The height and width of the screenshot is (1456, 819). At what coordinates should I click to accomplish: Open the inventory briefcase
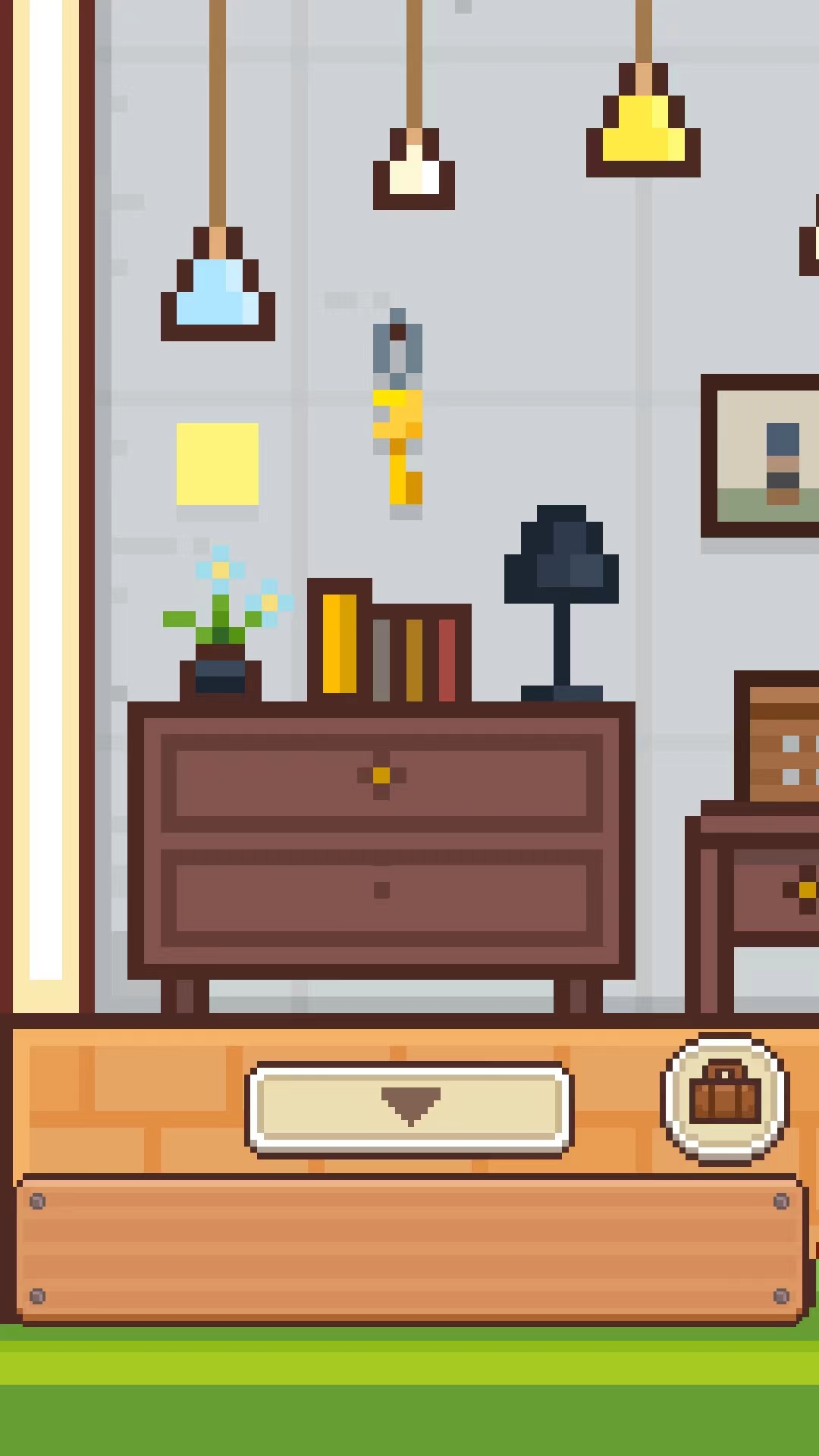point(725,1098)
